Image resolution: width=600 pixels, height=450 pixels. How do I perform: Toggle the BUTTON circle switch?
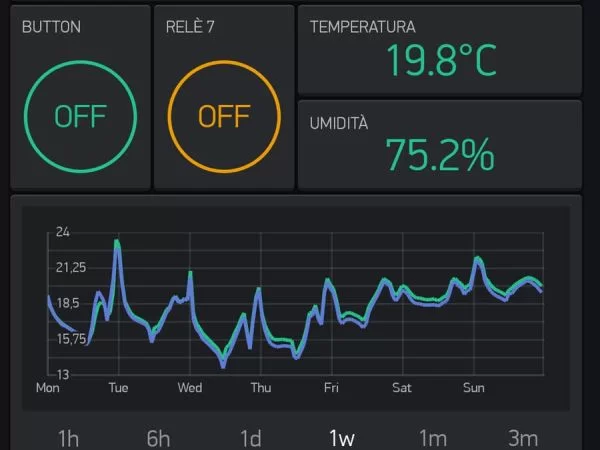(x=80, y=116)
